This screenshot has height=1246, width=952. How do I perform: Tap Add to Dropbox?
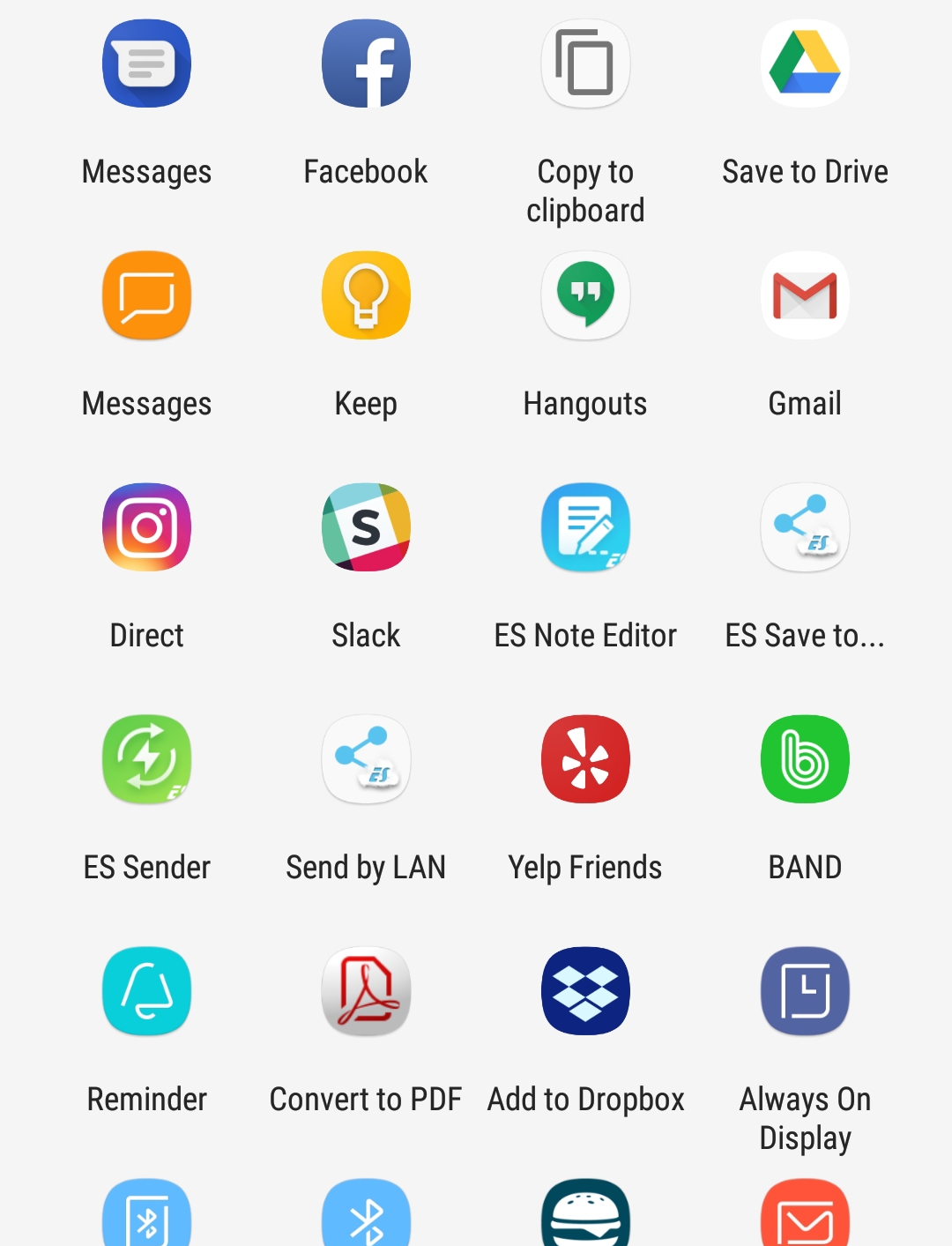(585, 991)
